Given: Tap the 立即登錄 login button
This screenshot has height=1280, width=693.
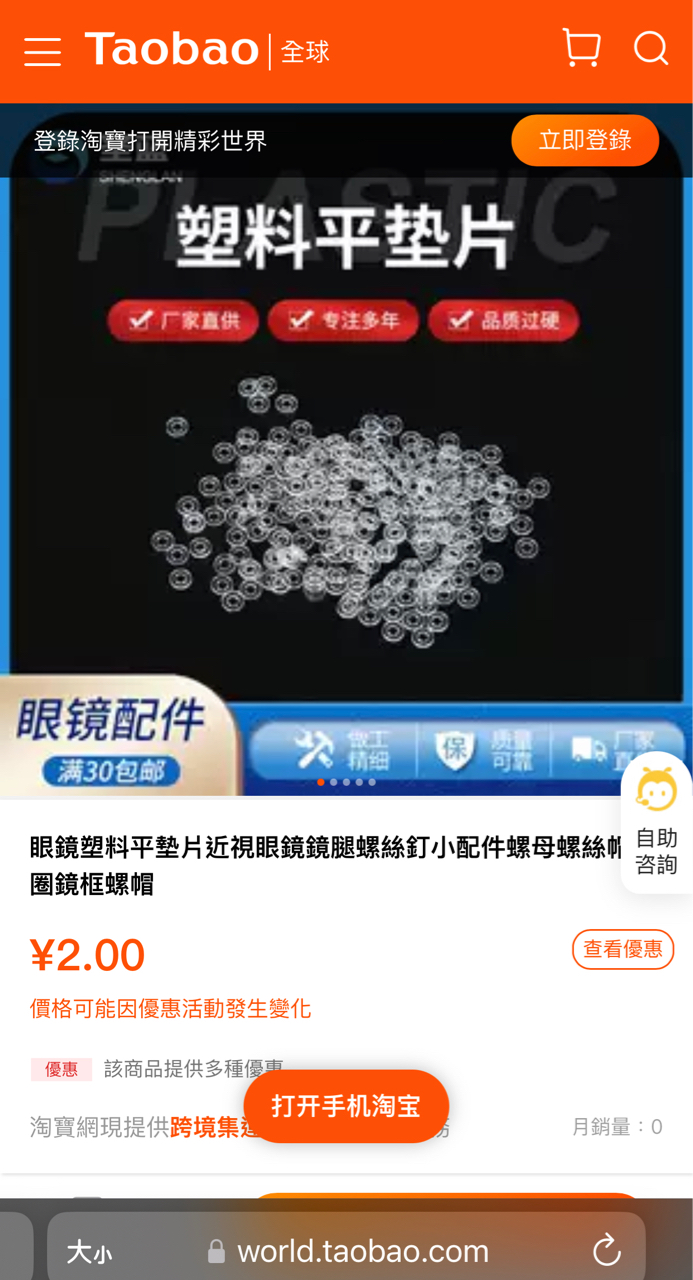Looking at the screenshot, I should (x=585, y=140).
